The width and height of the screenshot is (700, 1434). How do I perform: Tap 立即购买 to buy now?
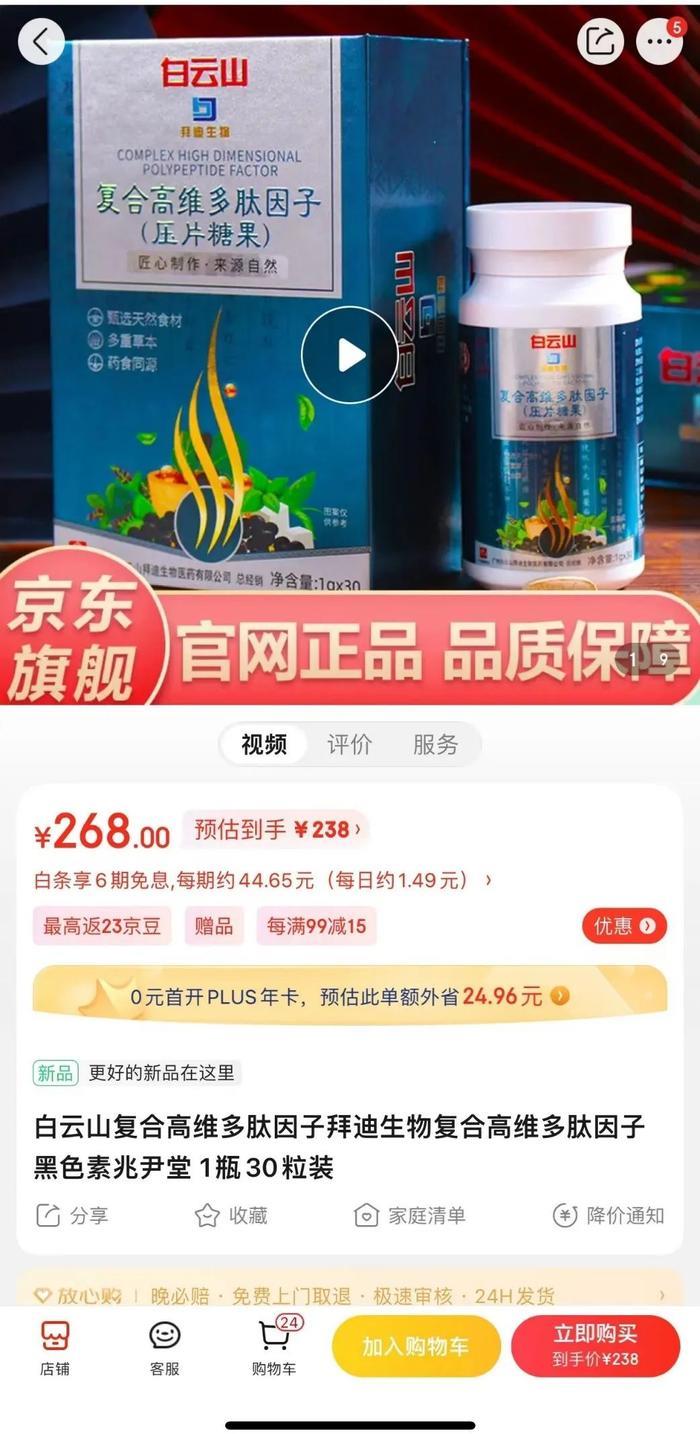pyautogui.click(x=595, y=1346)
